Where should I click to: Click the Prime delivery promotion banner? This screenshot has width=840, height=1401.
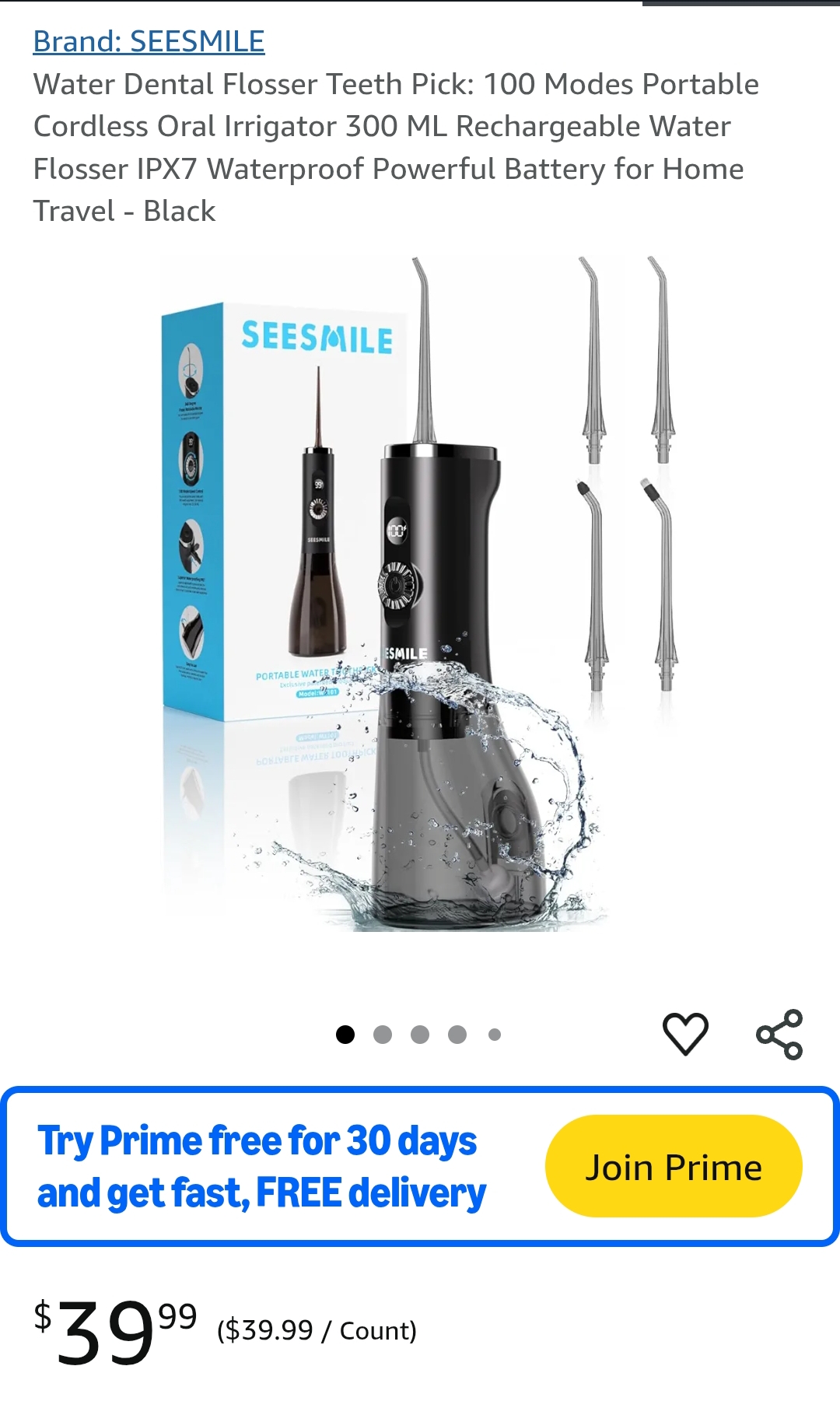click(420, 1165)
